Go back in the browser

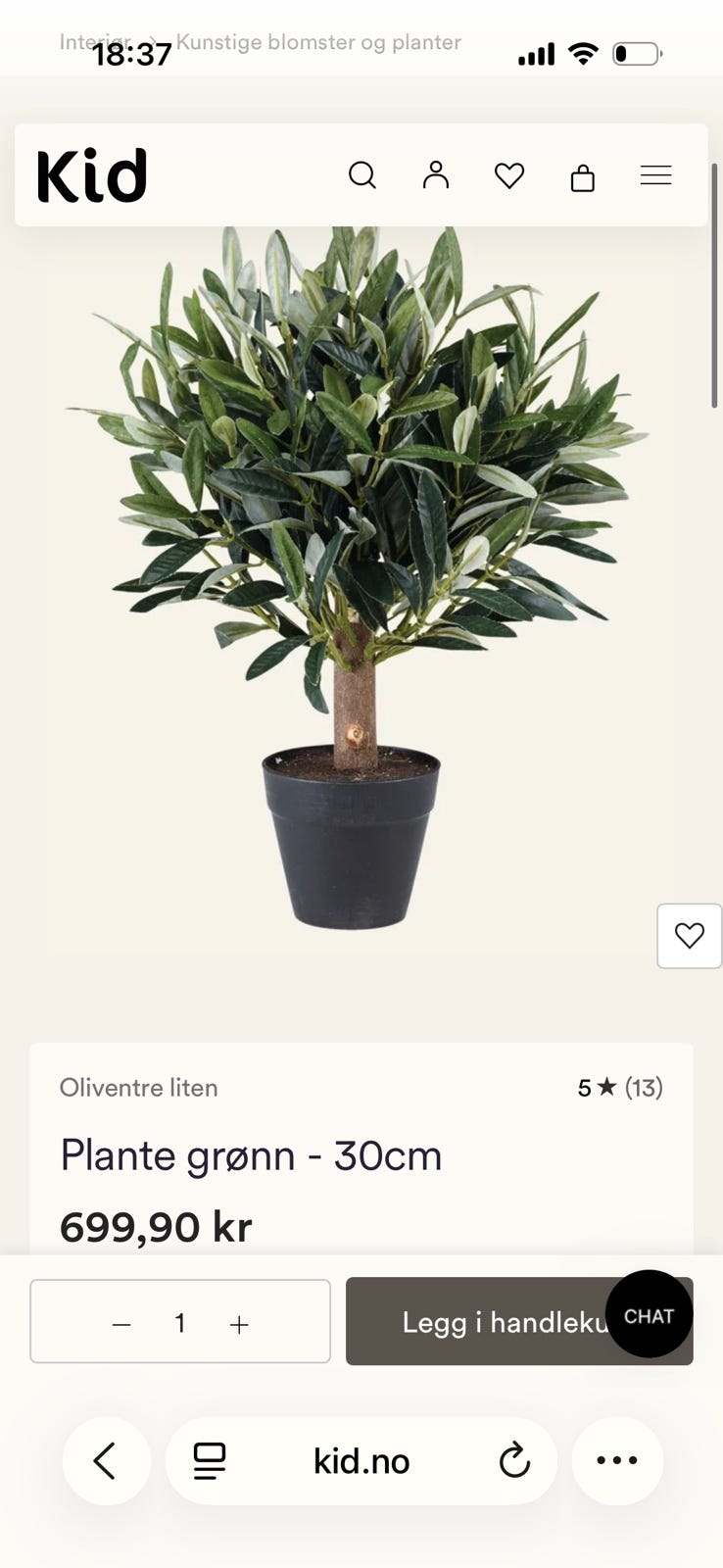click(x=106, y=1461)
